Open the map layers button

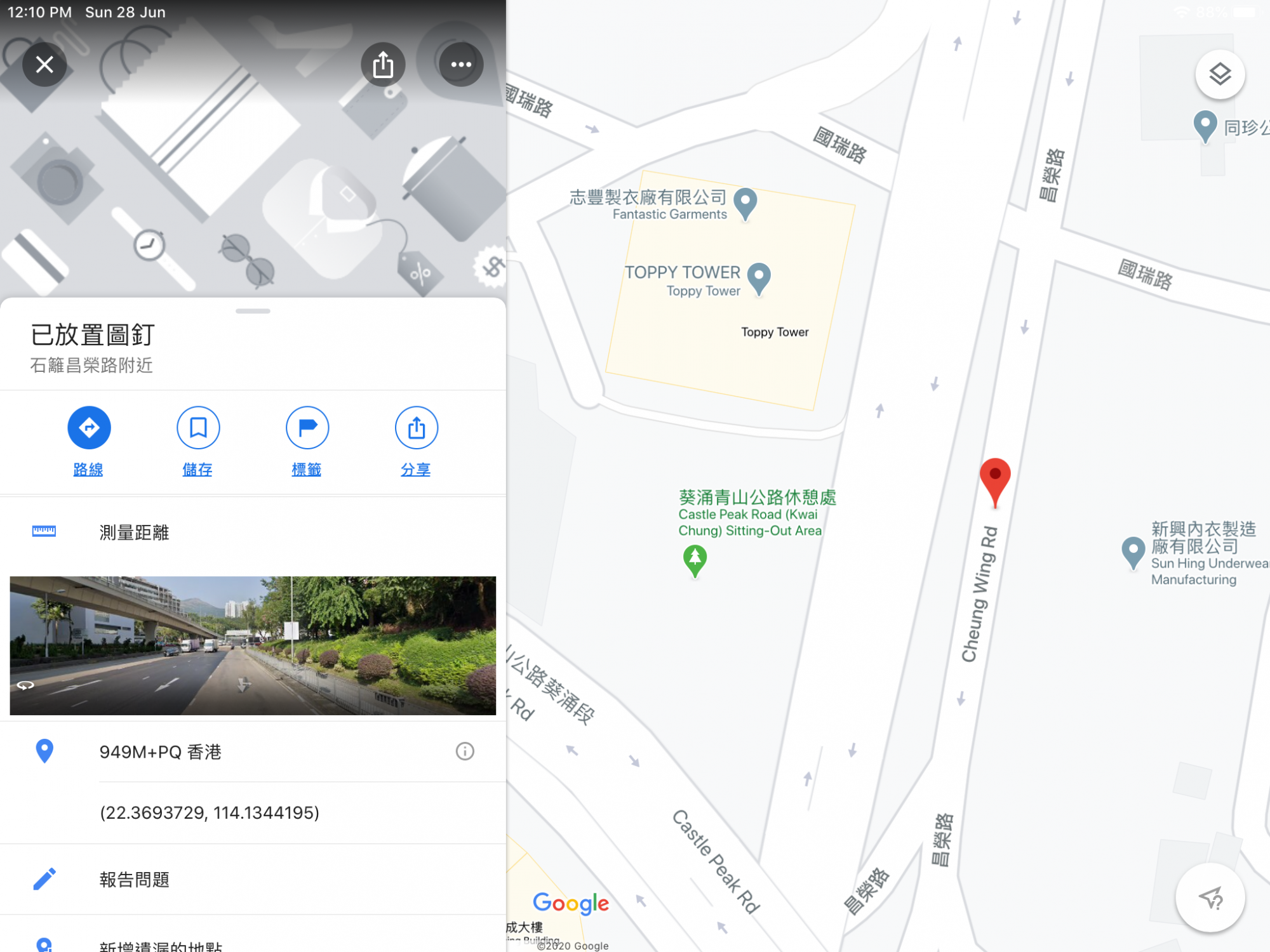[1219, 75]
